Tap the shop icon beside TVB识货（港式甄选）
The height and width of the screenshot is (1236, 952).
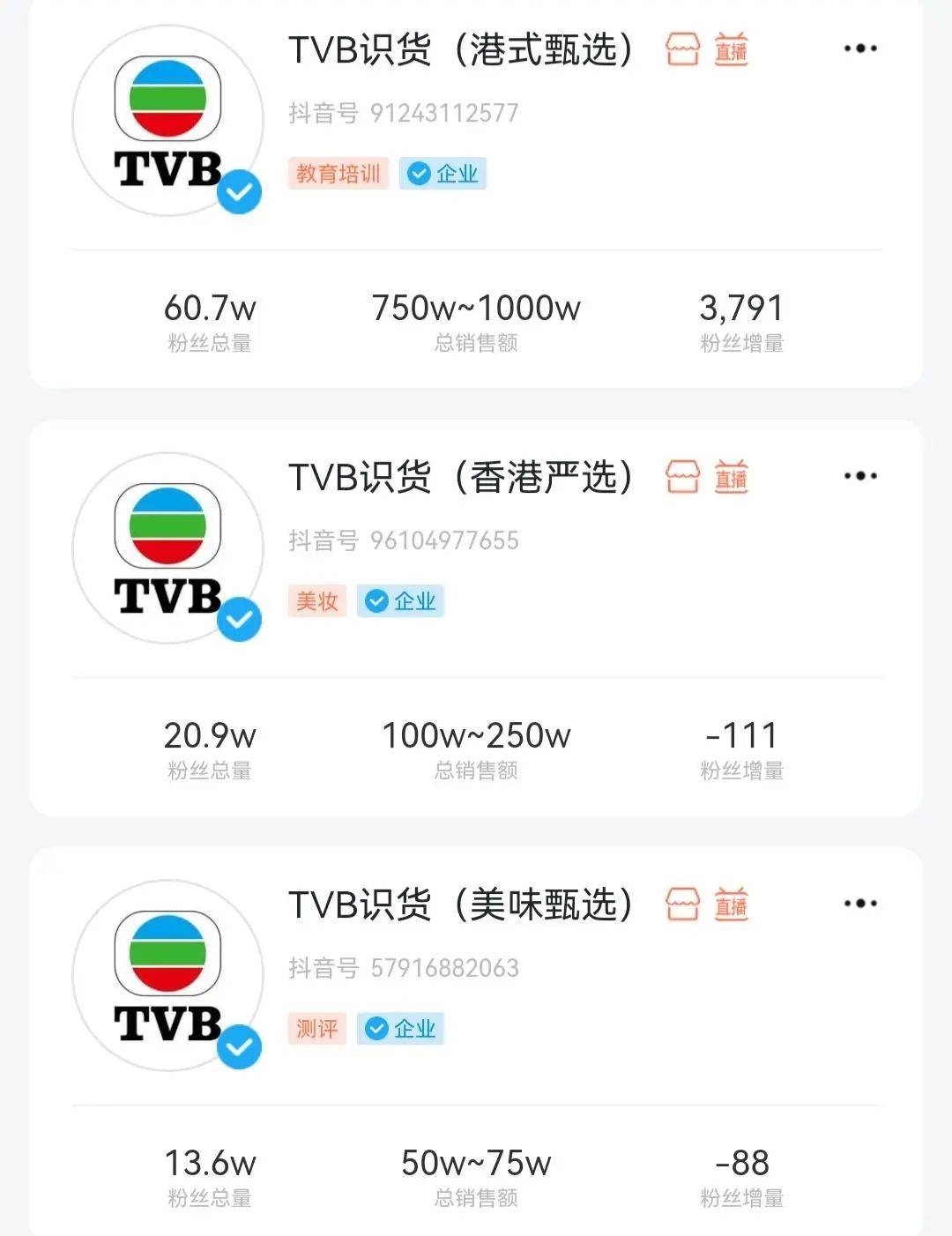point(682,50)
